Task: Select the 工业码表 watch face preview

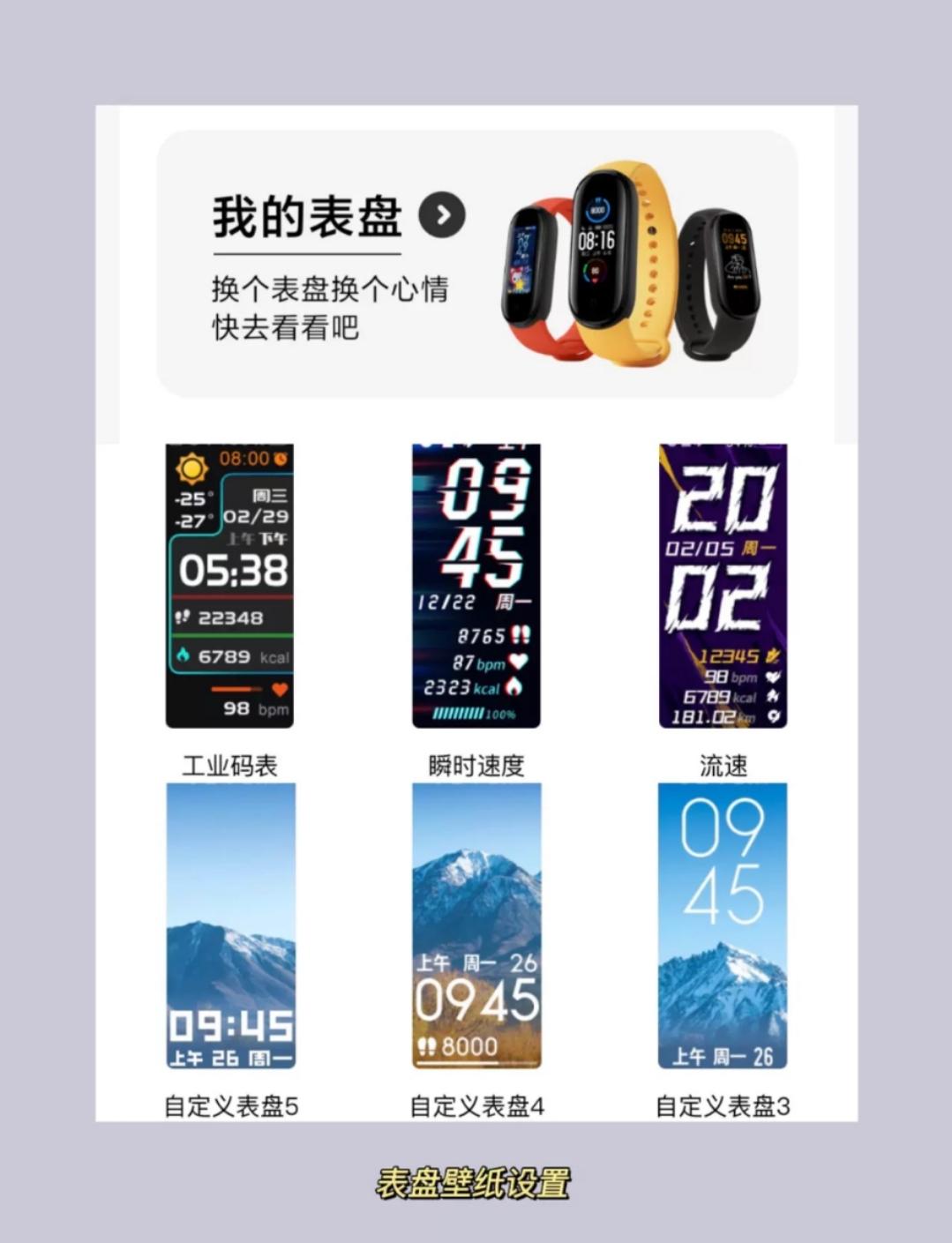Action: coord(229,584)
